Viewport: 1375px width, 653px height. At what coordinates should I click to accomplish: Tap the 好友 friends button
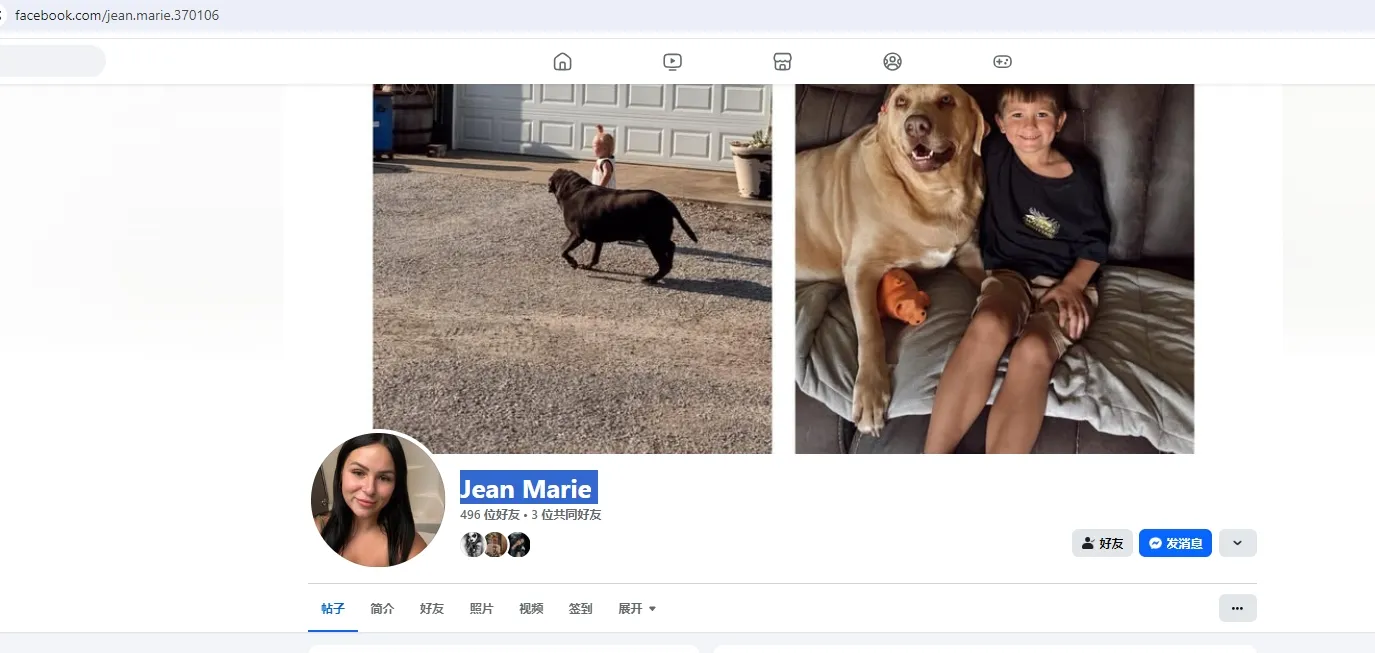click(1102, 543)
